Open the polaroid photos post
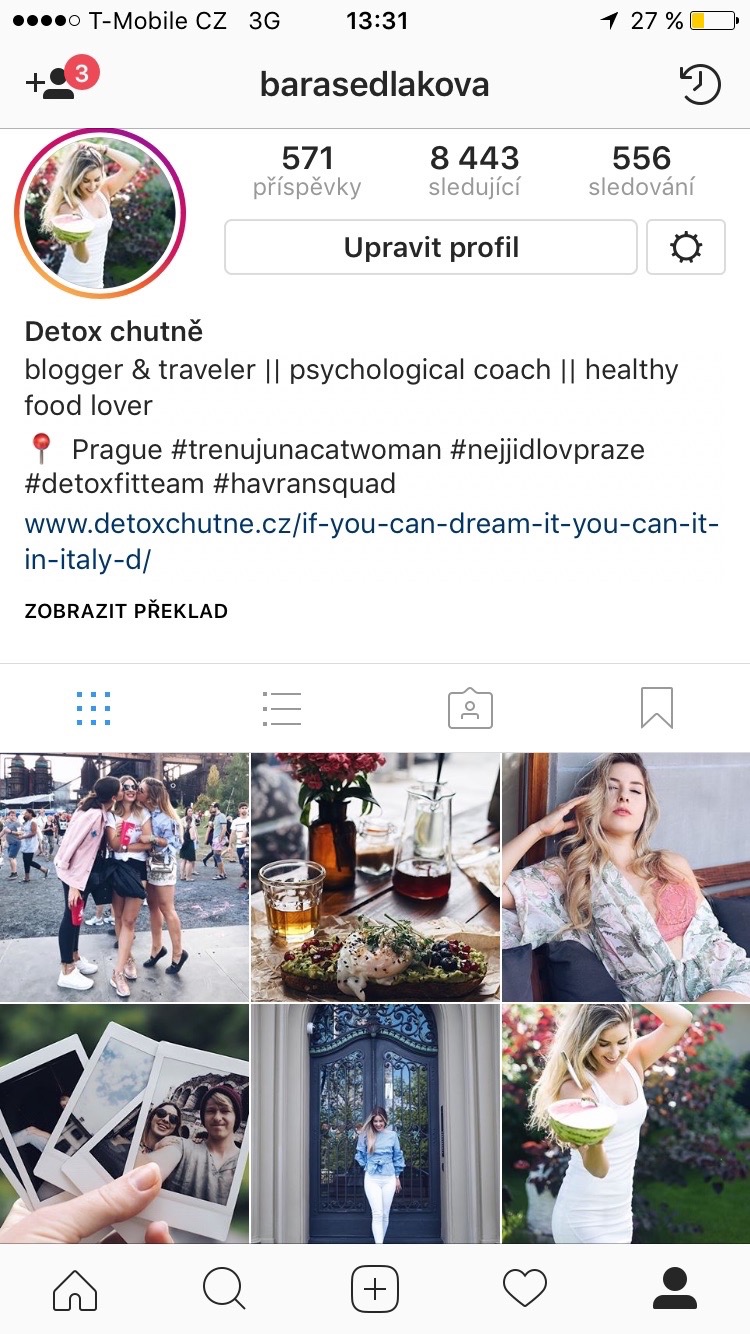Screen dimensions: 750x1334 coord(124,1124)
